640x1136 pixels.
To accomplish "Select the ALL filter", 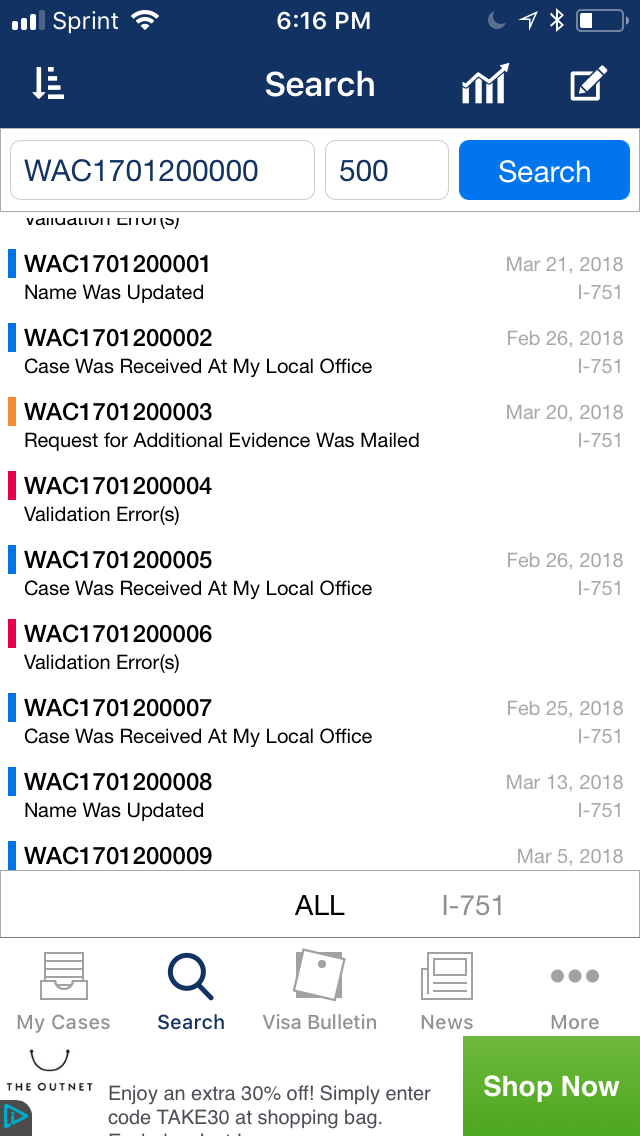I will tap(320, 906).
